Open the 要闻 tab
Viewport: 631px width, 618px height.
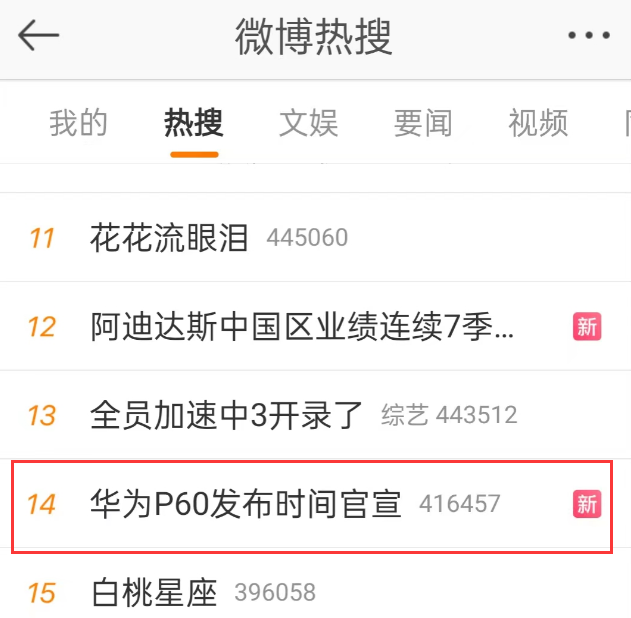(423, 123)
